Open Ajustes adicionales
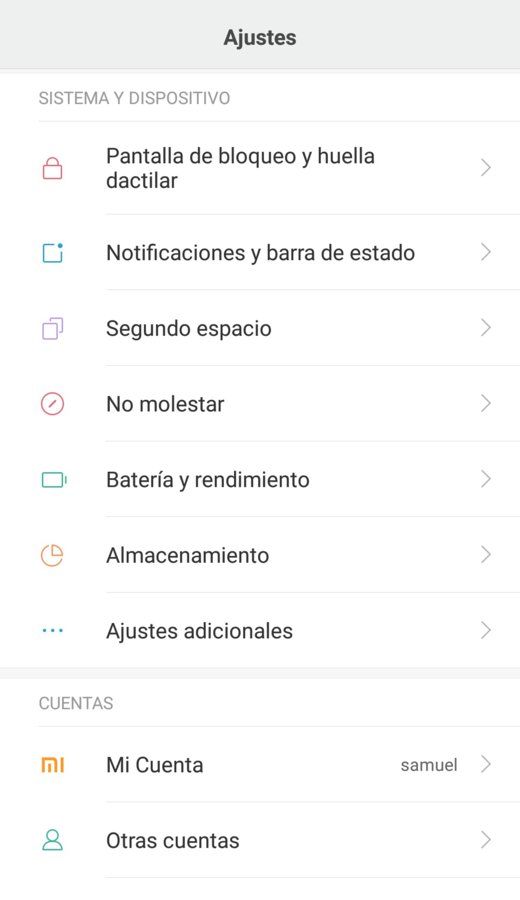Screen dimensions: 520x900 [x=260, y=630]
